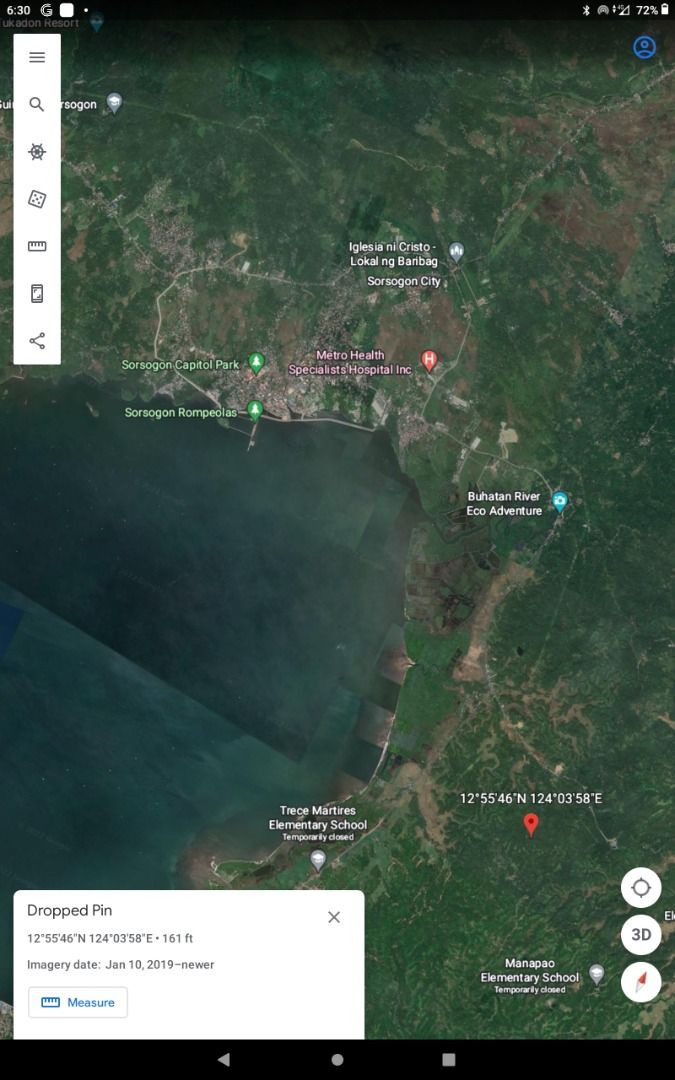Tap the Measure button
This screenshot has width=675, height=1080.
[78, 1002]
